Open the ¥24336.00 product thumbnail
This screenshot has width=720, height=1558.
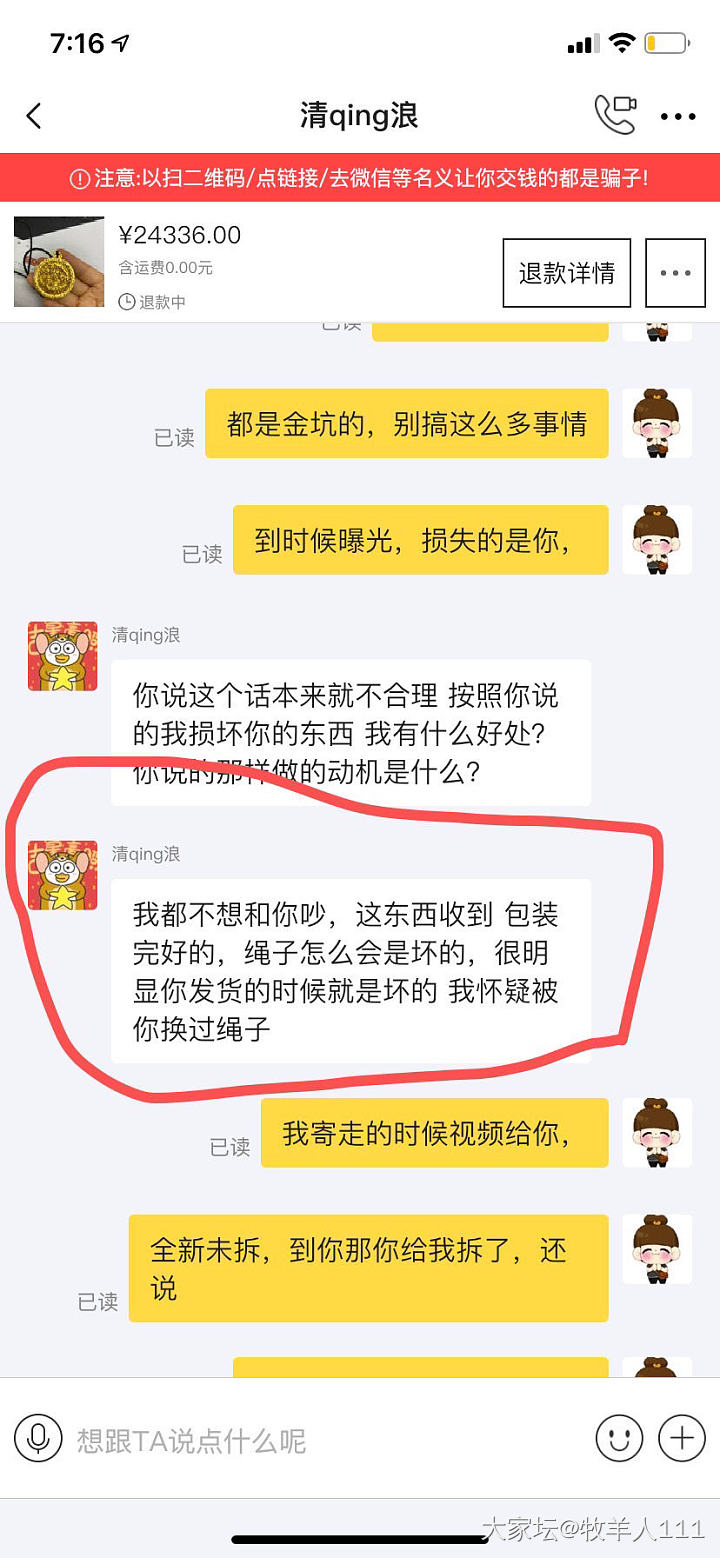point(58,262)
